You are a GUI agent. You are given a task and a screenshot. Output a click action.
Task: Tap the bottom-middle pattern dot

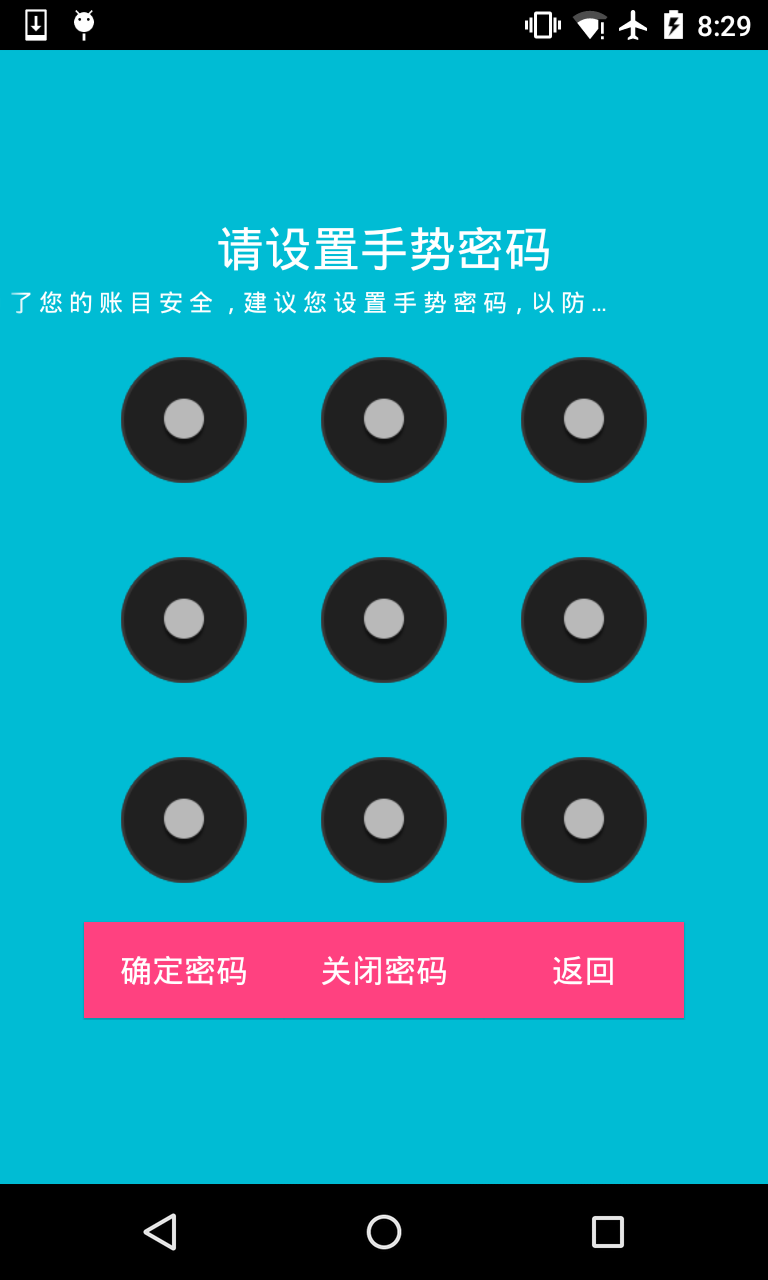click(x=384, y=819)
